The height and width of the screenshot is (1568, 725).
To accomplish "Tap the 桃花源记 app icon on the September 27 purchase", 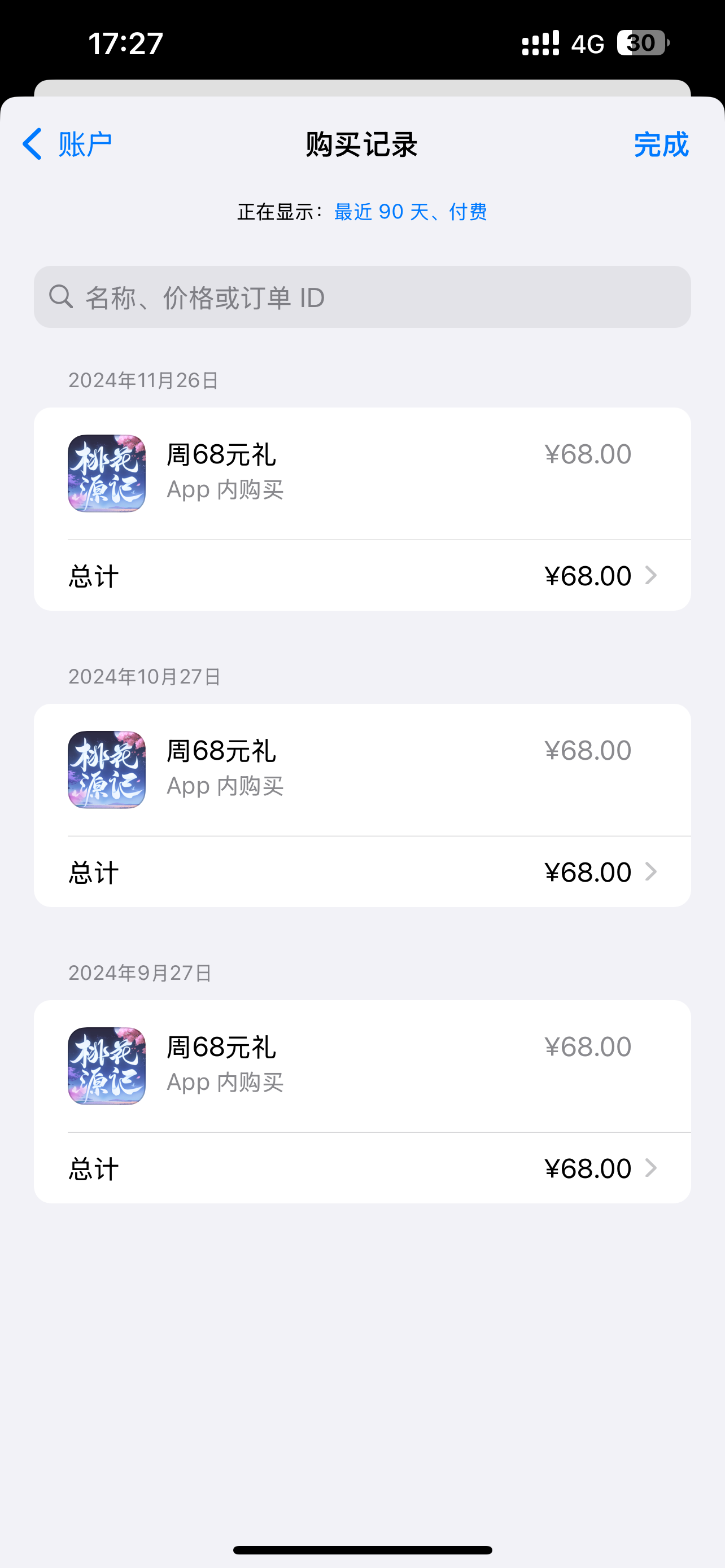I will tap(107, 1065).
